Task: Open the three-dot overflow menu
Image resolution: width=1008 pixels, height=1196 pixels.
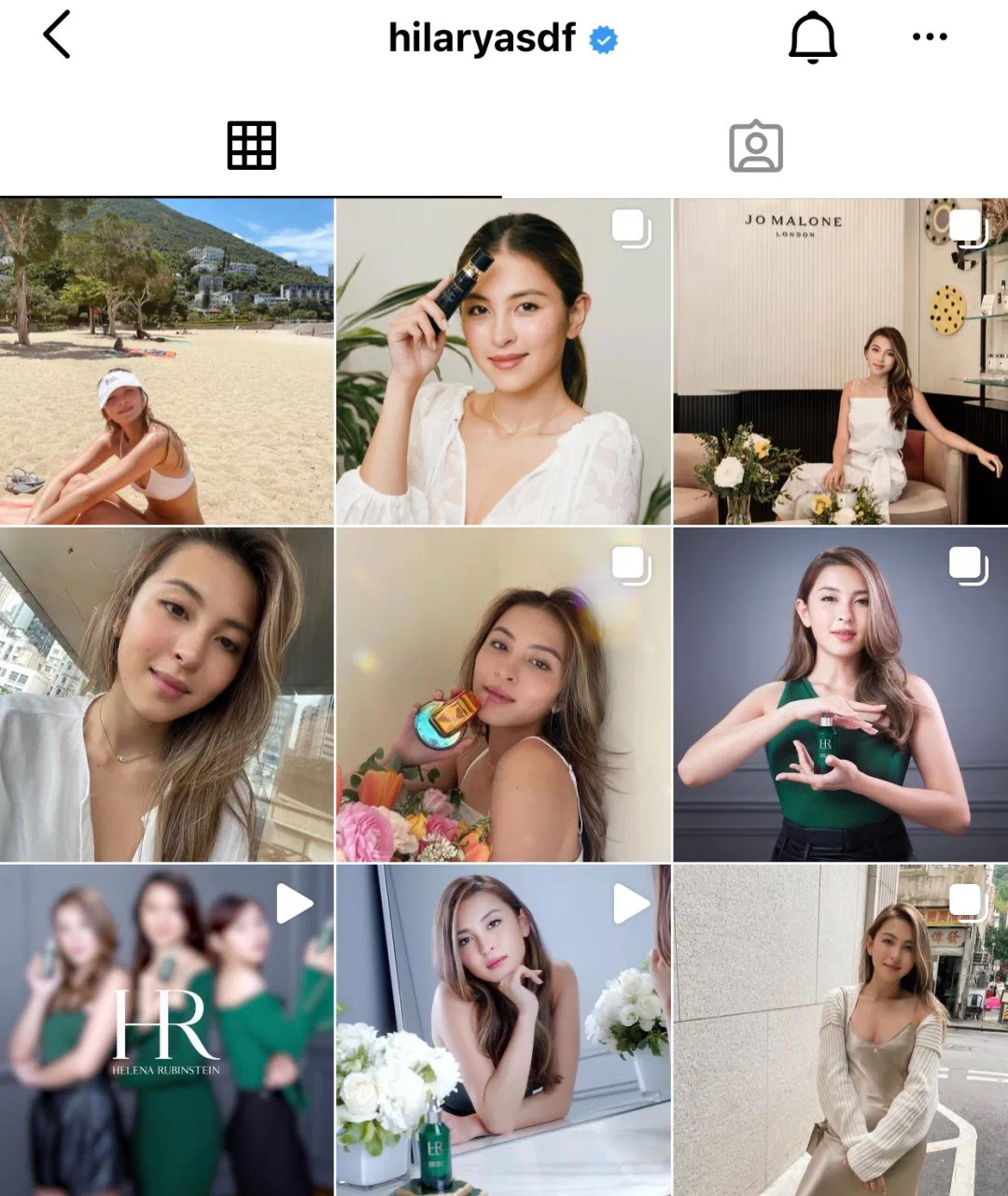Action: point(929,37)
